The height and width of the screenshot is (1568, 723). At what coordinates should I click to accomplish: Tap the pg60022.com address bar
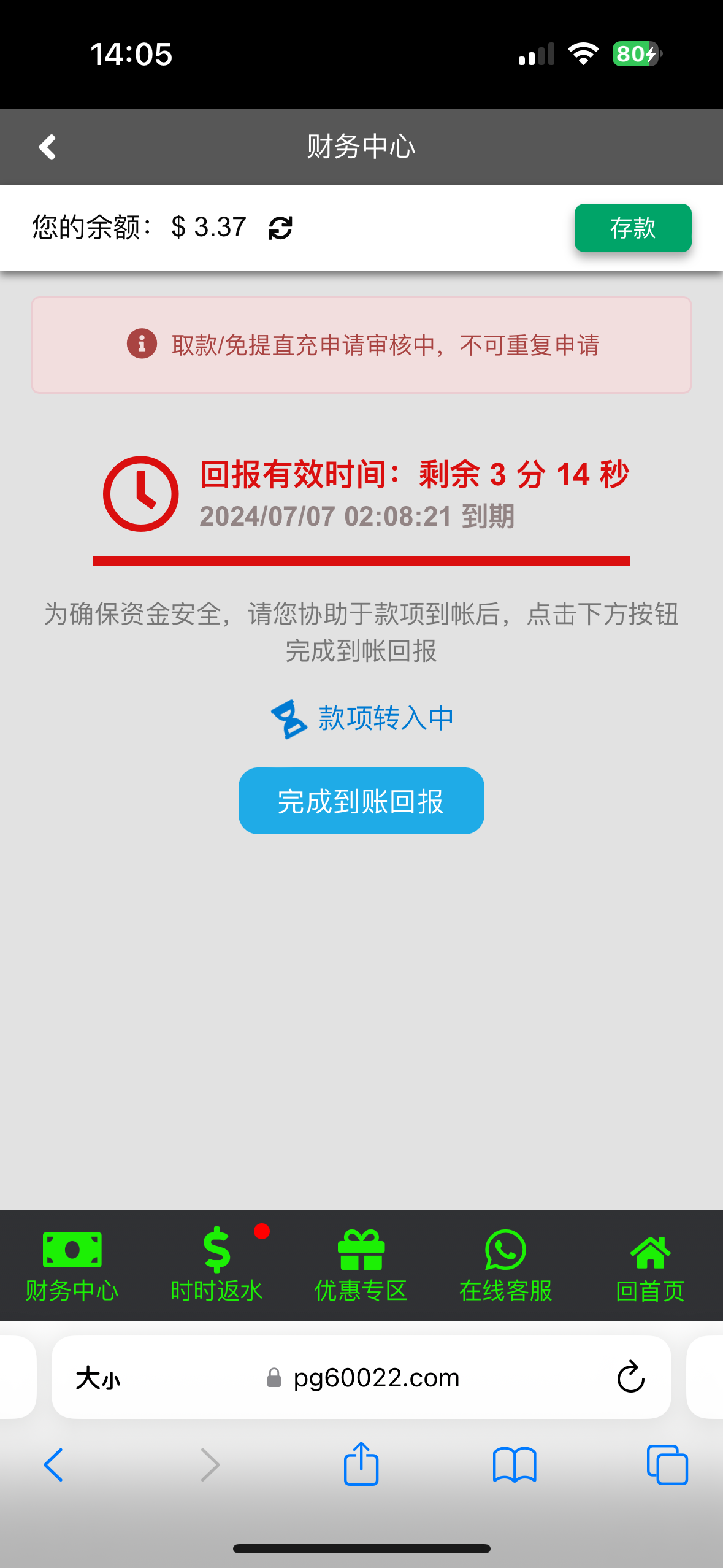click(362, 1378)
